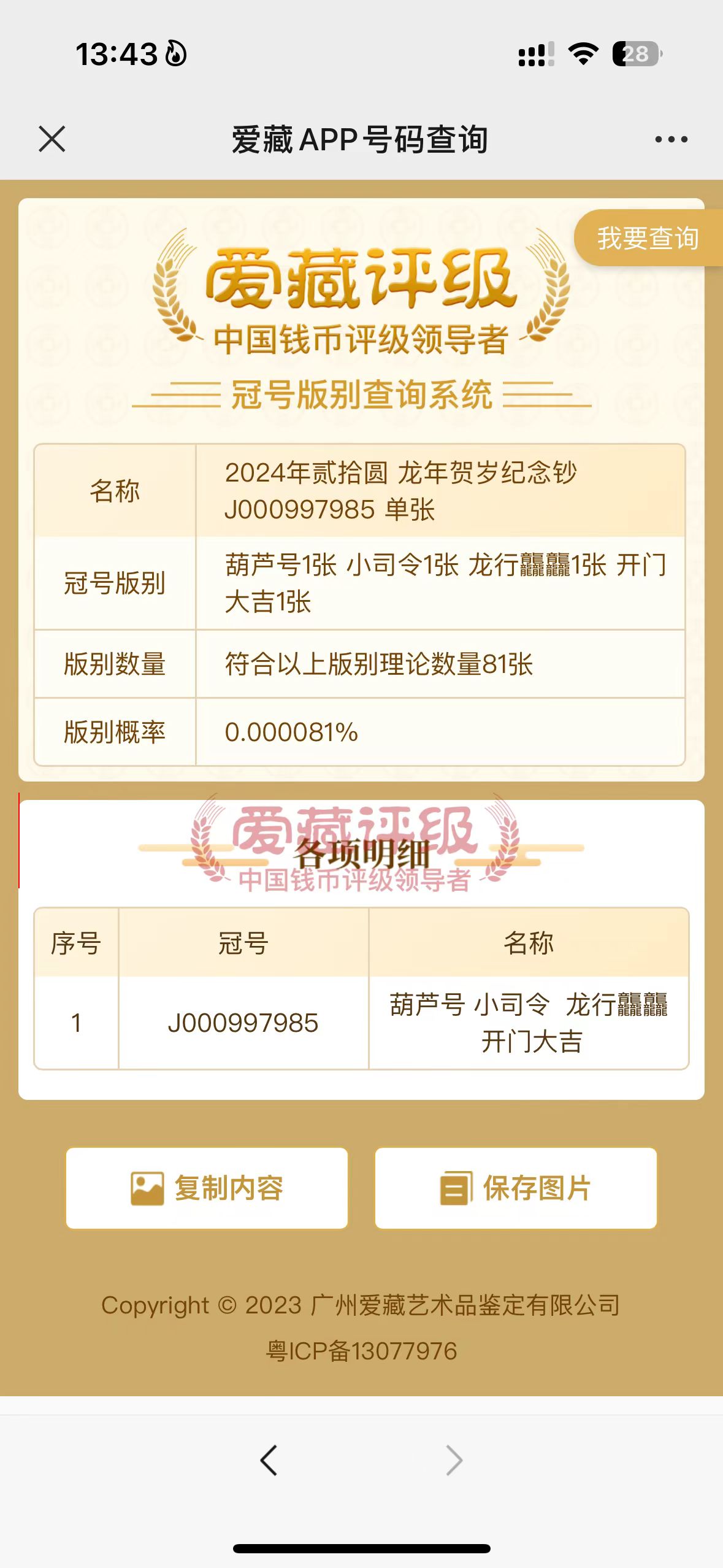Copy the result with 复制内容
This screenshot has width=723, height=1568.
click(x=207, y=1188)
